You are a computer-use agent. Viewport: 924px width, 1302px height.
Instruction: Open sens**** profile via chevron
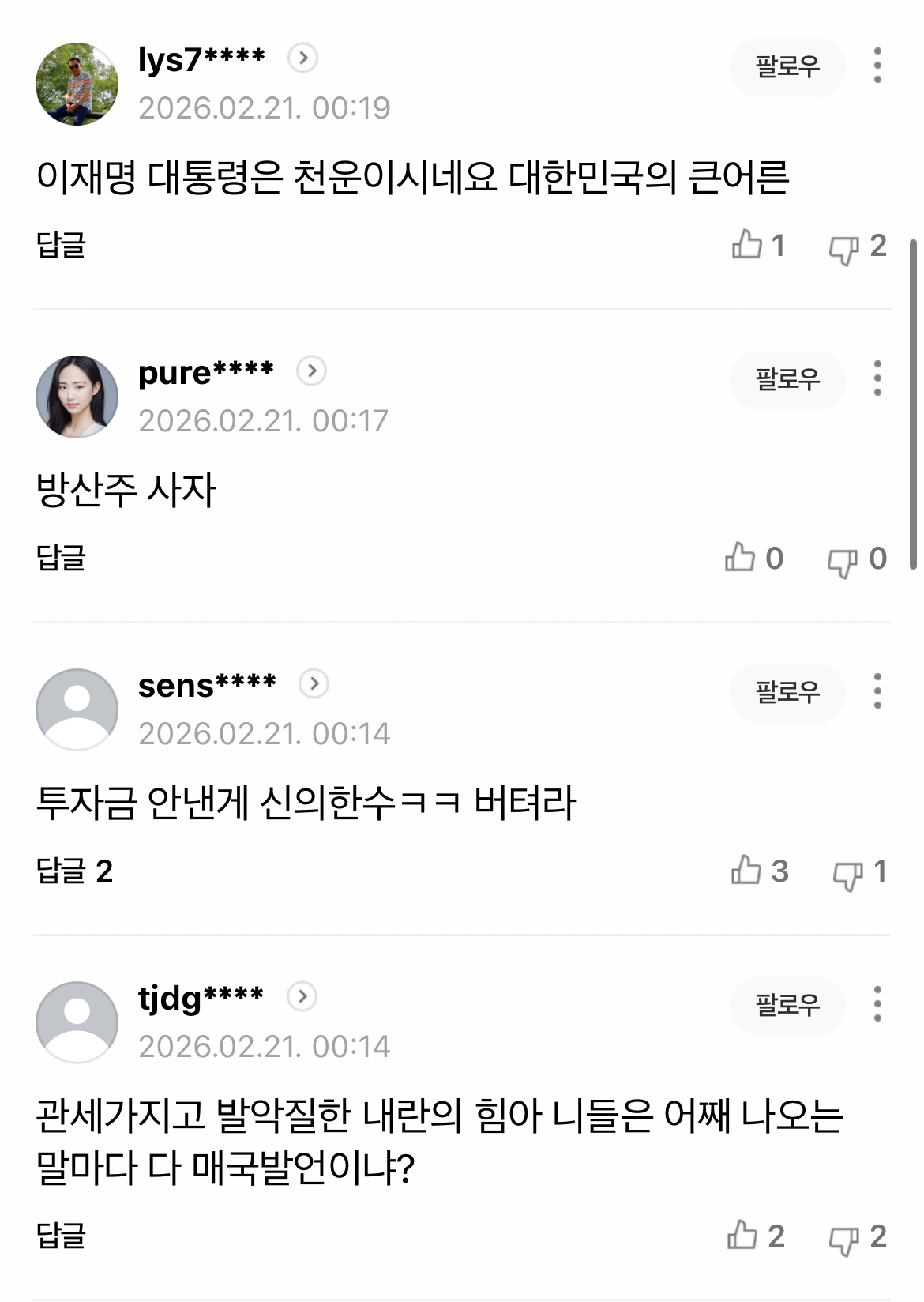coord(314,683)
